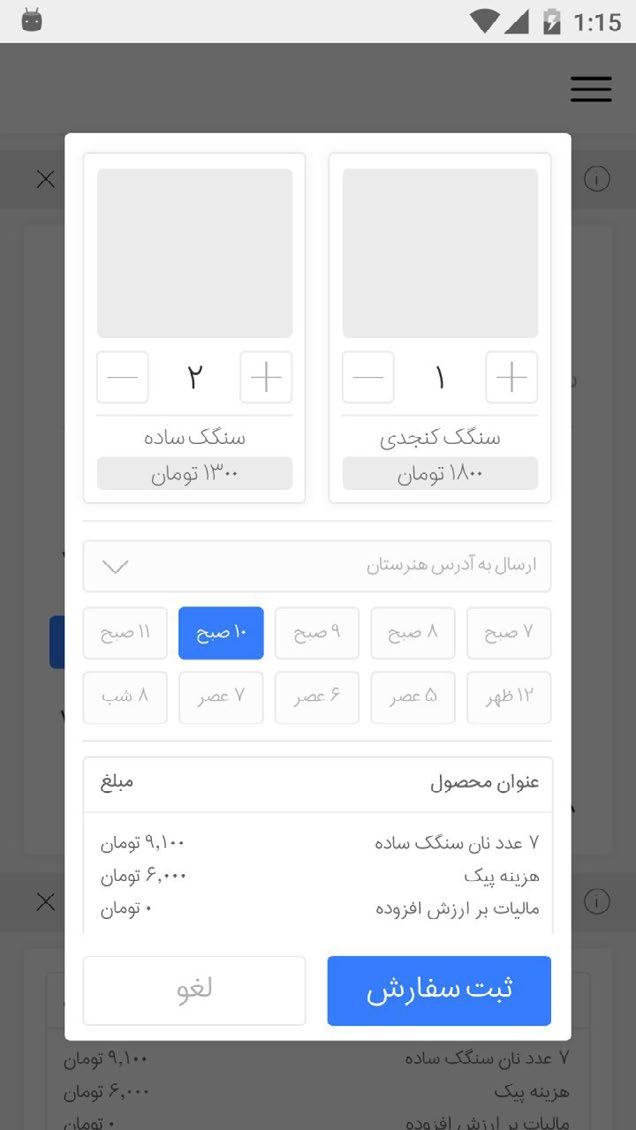Select the ۷ صبح delivery time
This screenshot has width=636, height=1130.
point(508,633)
